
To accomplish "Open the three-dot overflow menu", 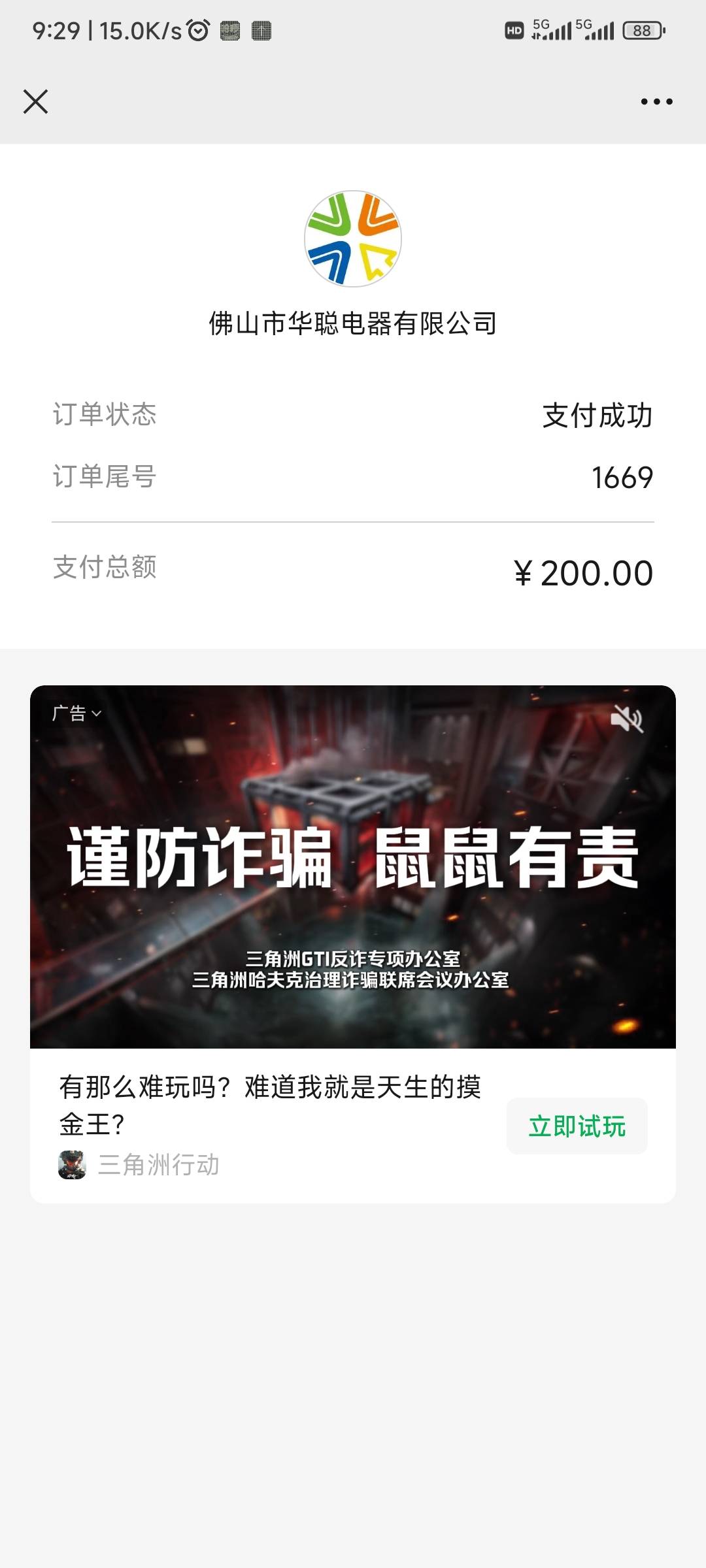I will [656, 102].
